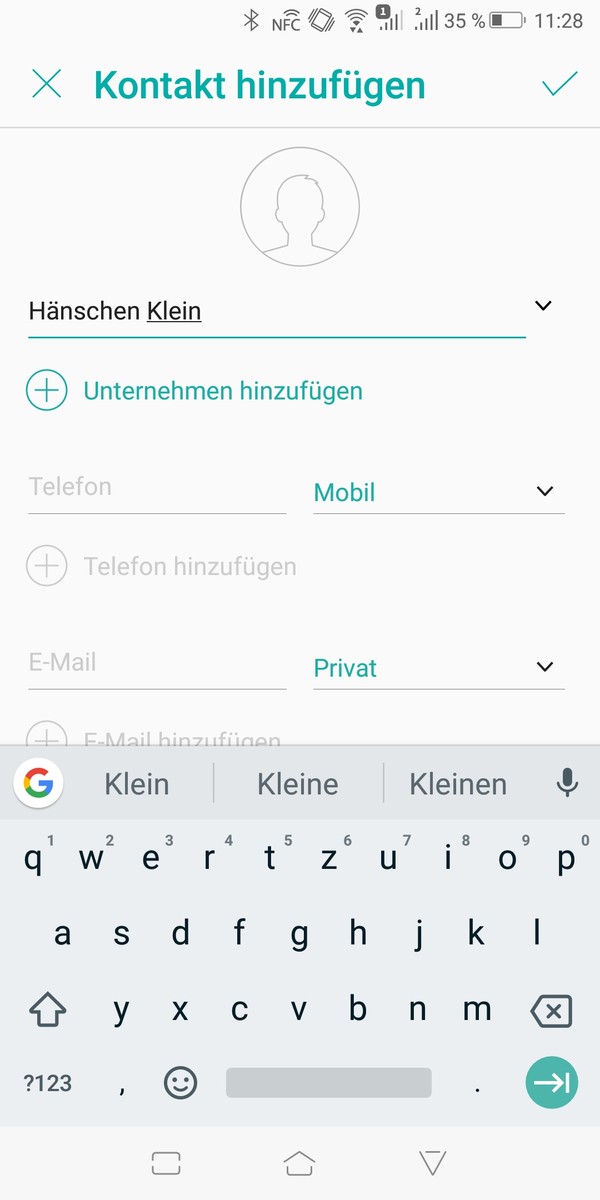Expand the name details chevron

coord(543,306)
